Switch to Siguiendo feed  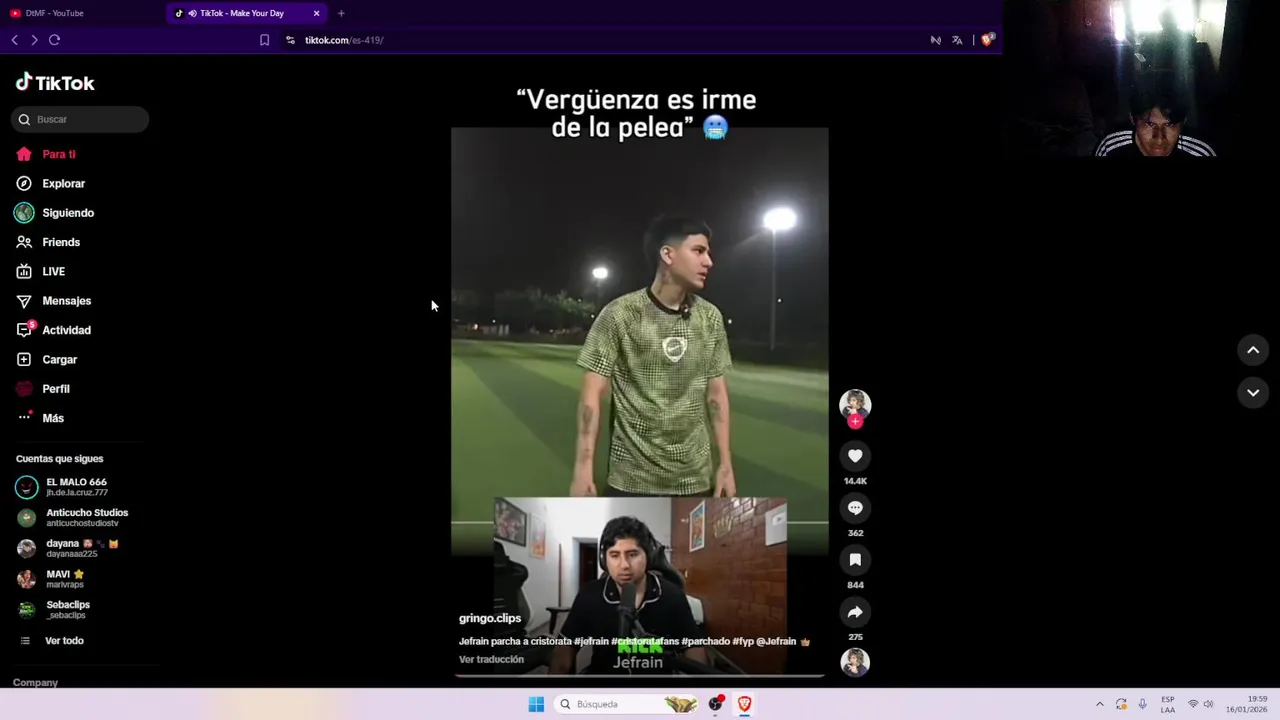tap(67, 213)
